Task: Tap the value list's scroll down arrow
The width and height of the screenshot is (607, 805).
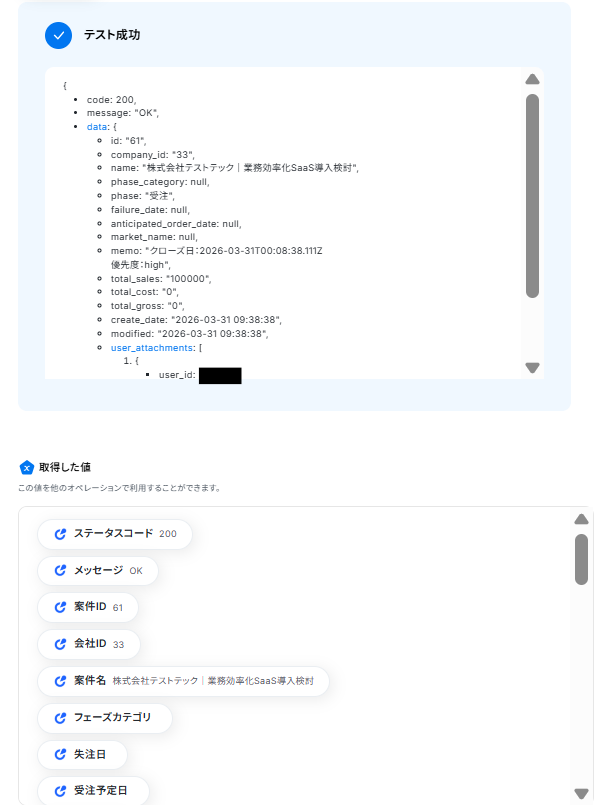Action: [582, 793]
